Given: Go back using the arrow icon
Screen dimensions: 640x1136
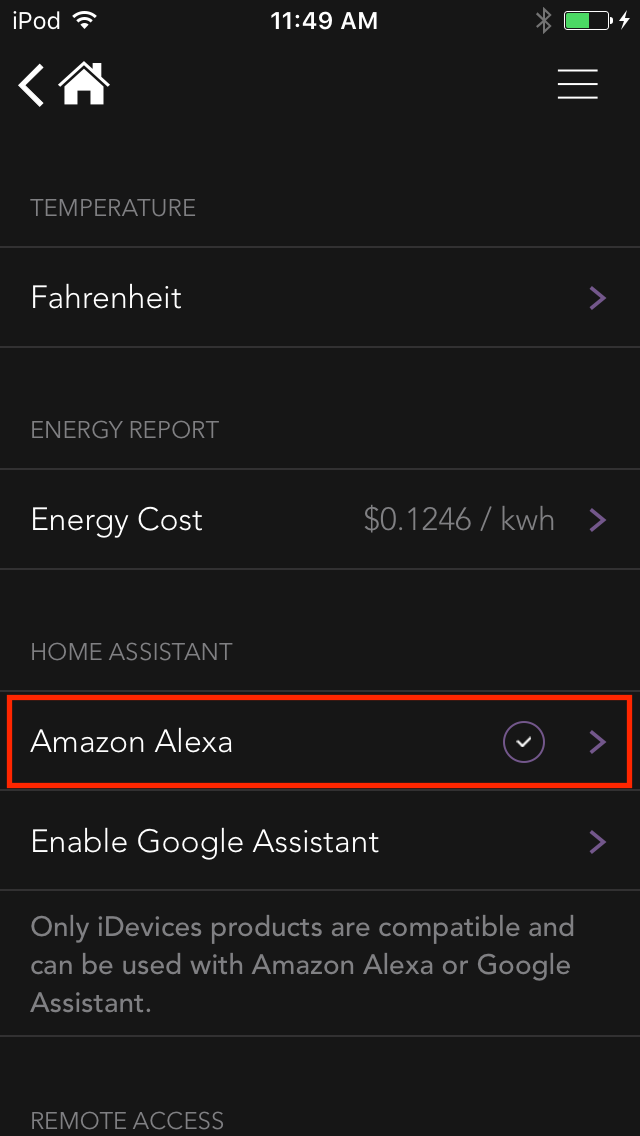Looking at the screenshot, I should pos(30,85).
